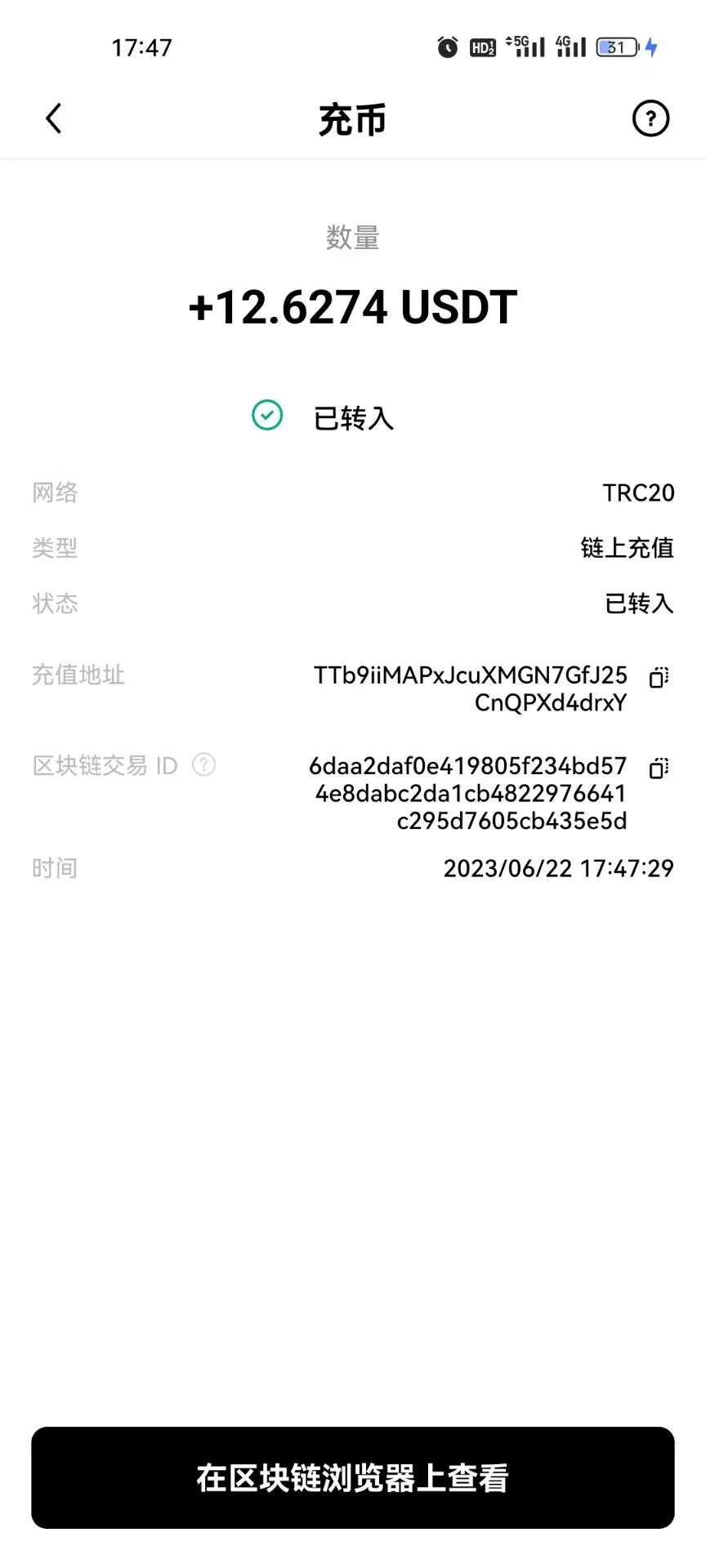
Task: Open the help question mark icon
Action: click(x=650, y=119)
